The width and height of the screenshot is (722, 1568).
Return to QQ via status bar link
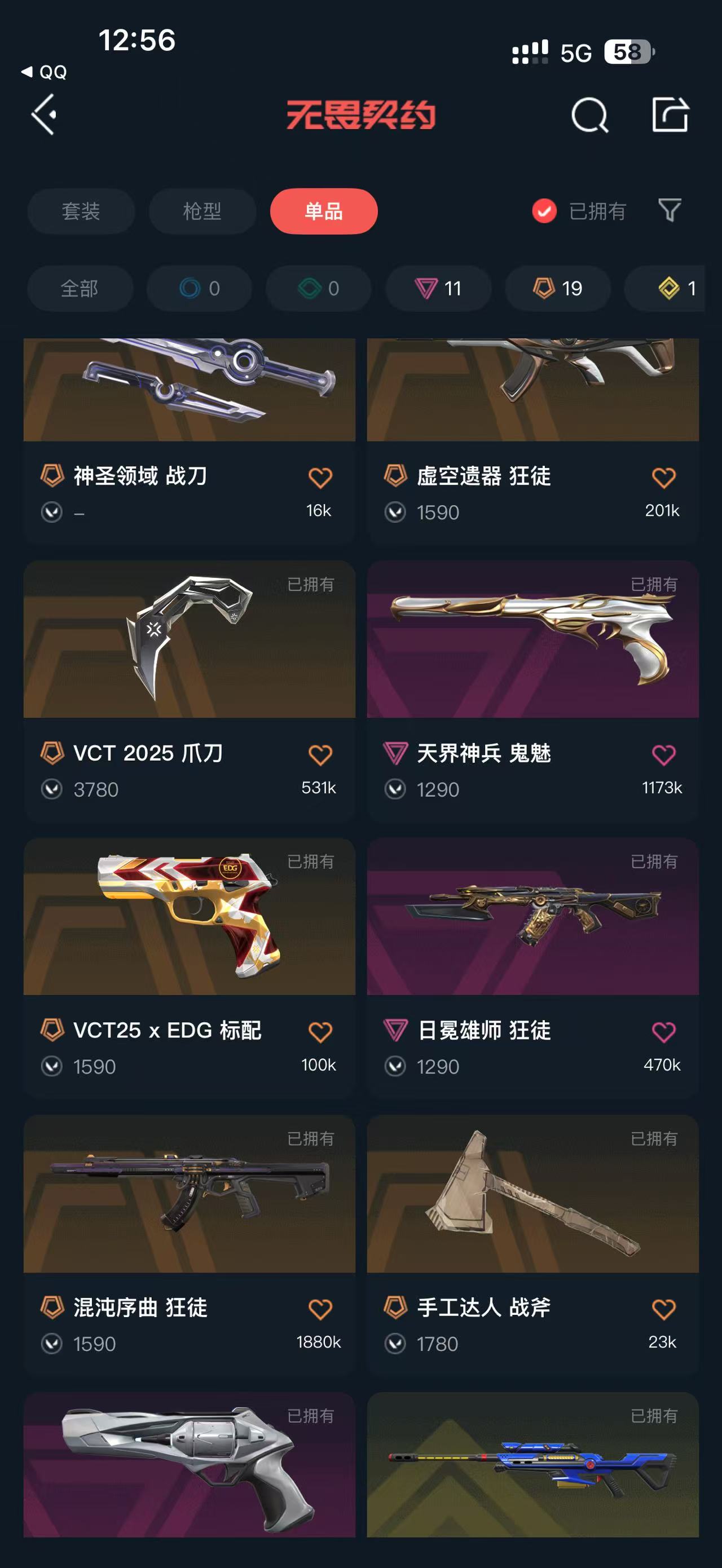click(44, 72)
